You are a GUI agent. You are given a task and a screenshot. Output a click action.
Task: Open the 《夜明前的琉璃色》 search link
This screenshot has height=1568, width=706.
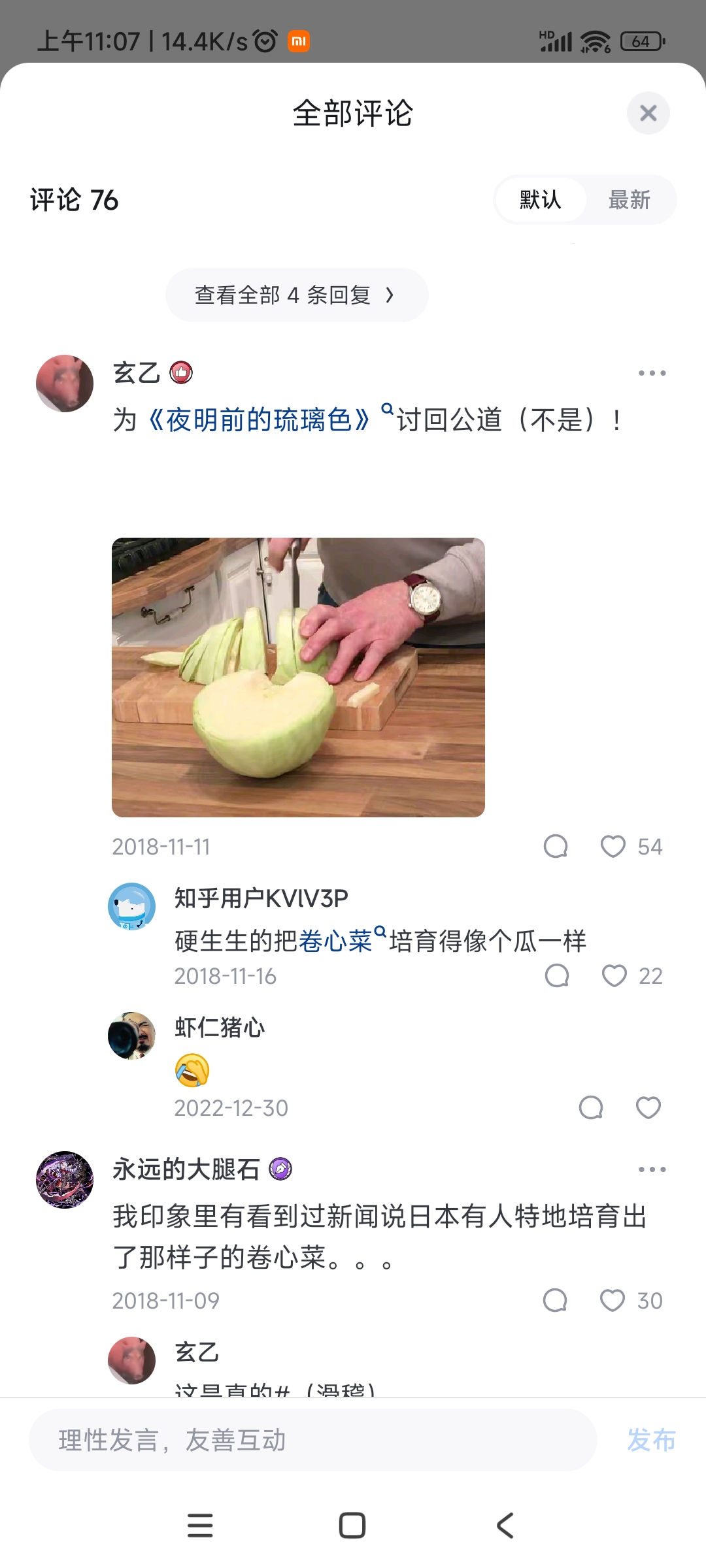260,419
